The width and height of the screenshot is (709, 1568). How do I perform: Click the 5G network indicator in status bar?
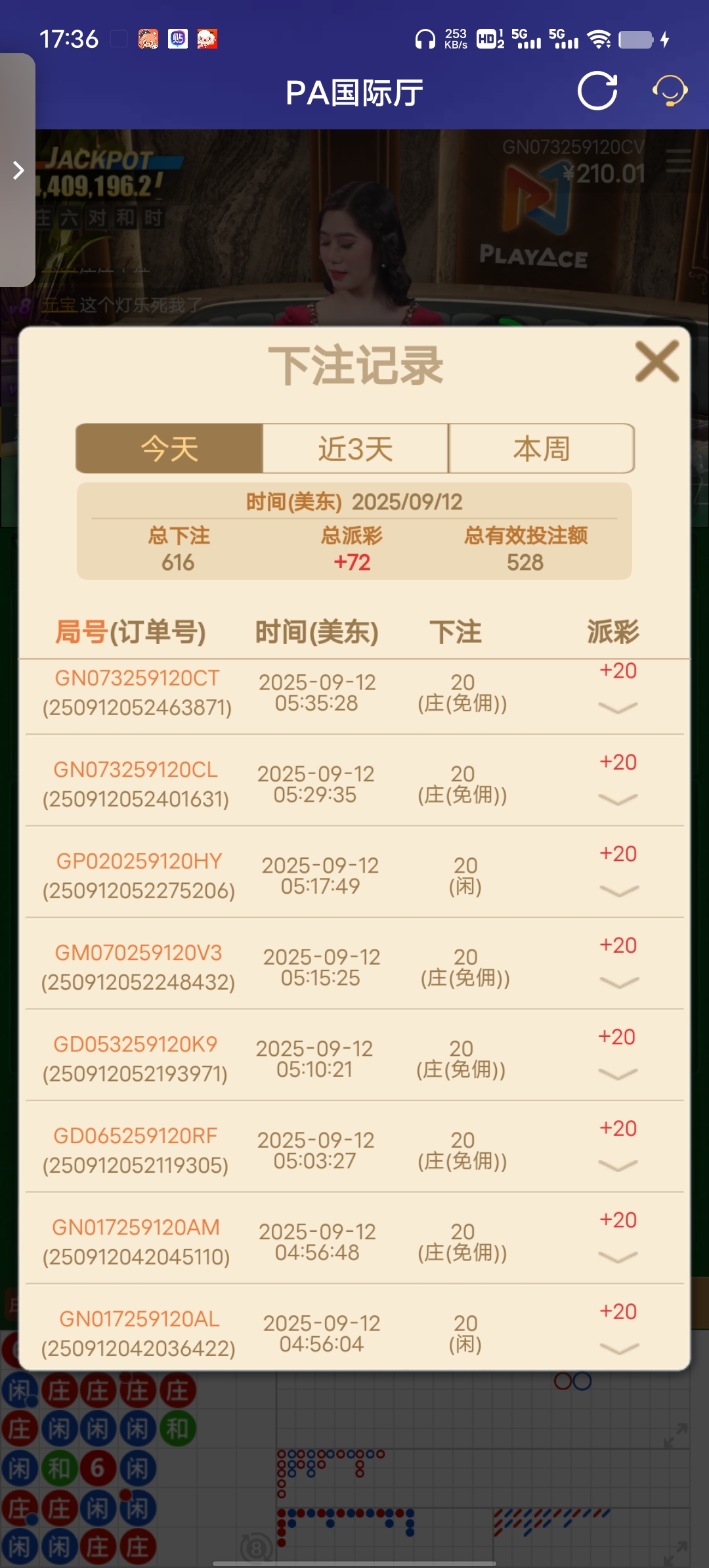[525, 39]
